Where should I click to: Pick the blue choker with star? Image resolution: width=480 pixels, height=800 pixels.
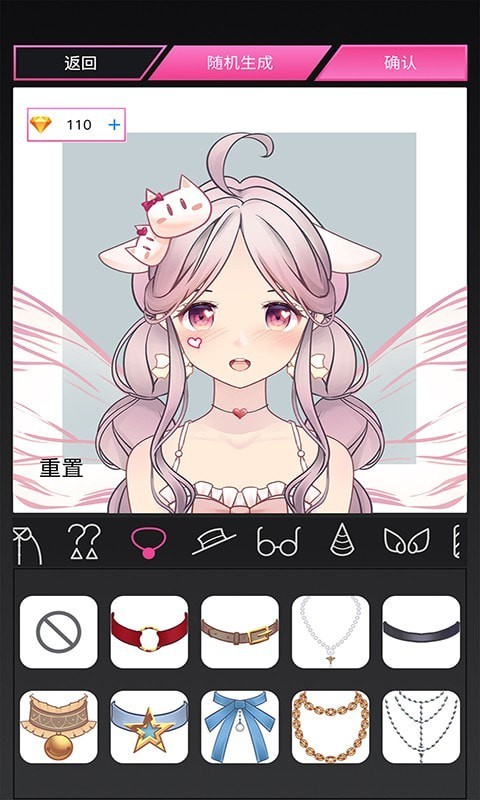[x=149, y=727]
